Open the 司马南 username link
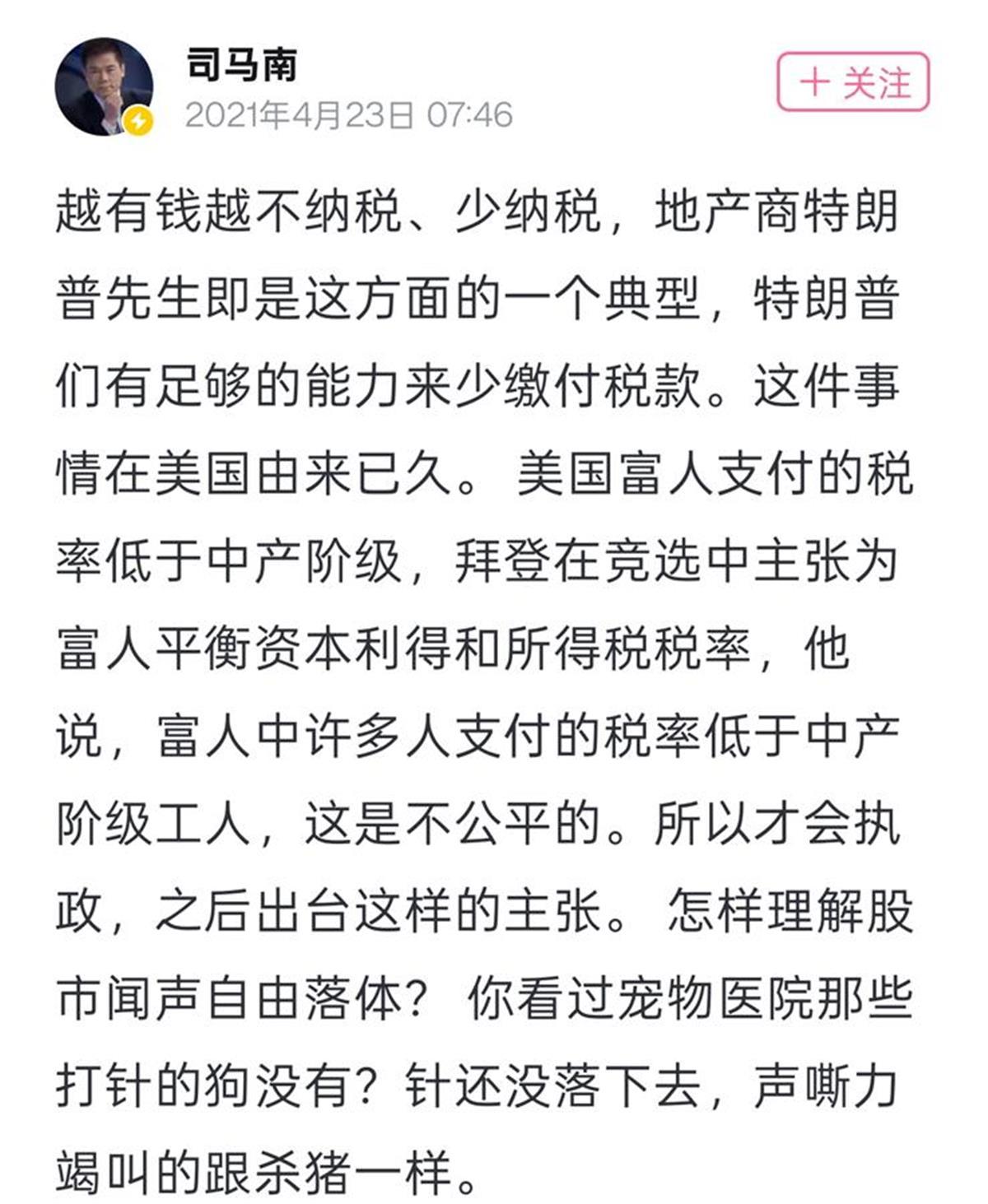Viewport: 988px width, 1204px height. (240, 65)
